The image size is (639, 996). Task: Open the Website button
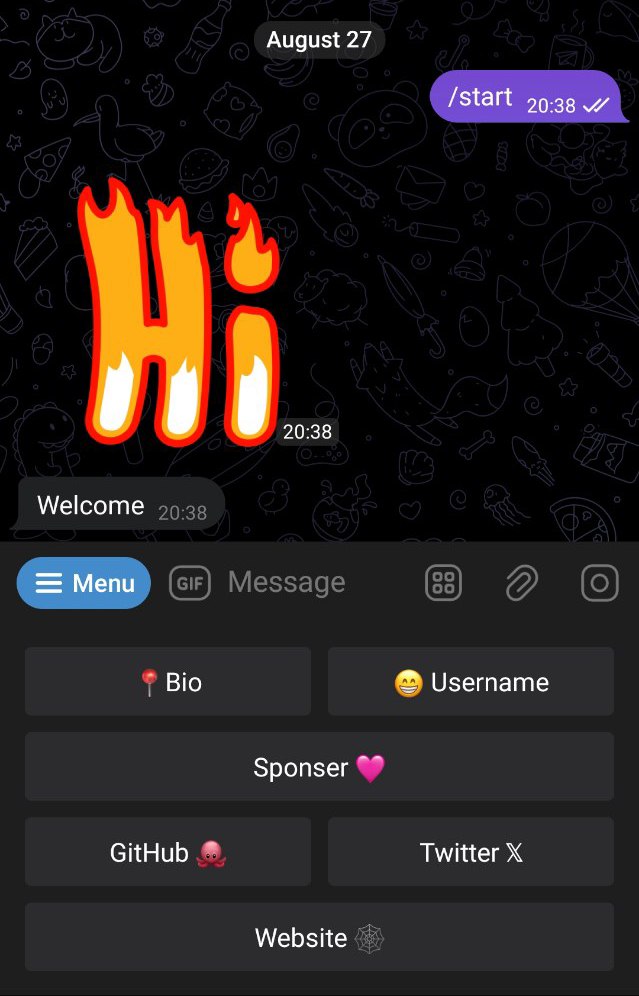click(319, 937)
